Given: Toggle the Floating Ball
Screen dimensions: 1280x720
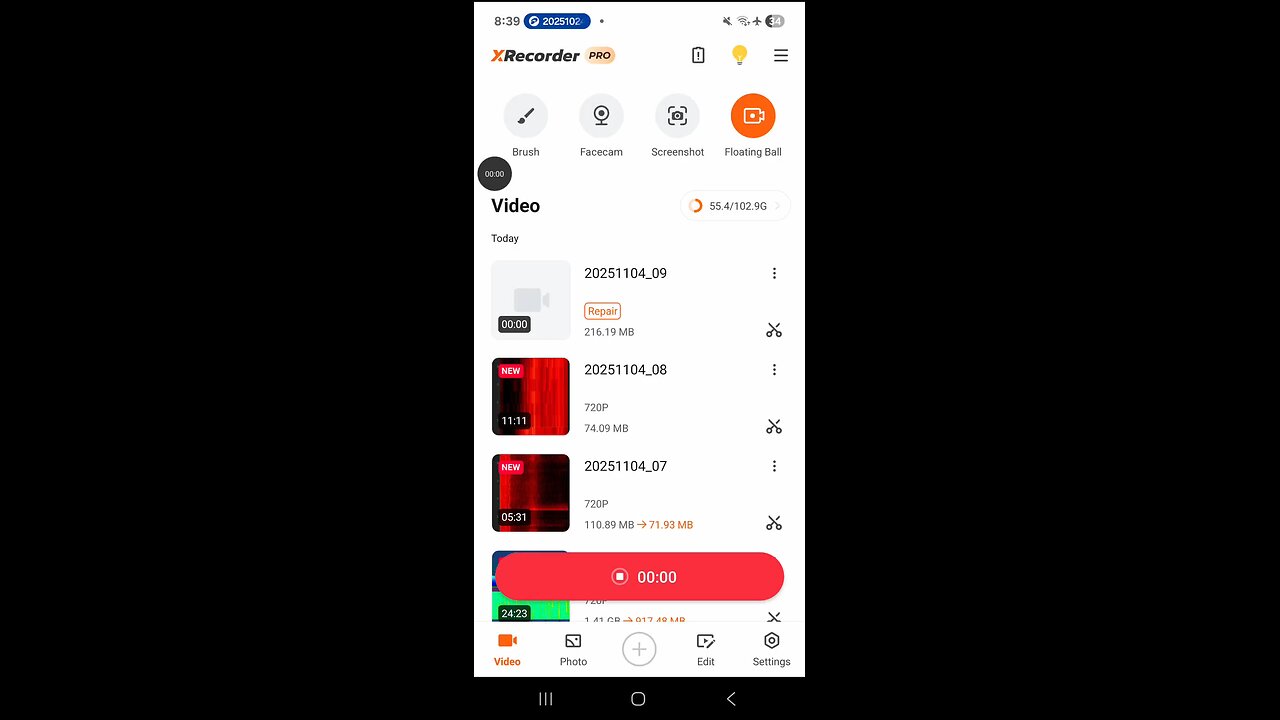Looking at the screenshot, I should coord(753,117).
